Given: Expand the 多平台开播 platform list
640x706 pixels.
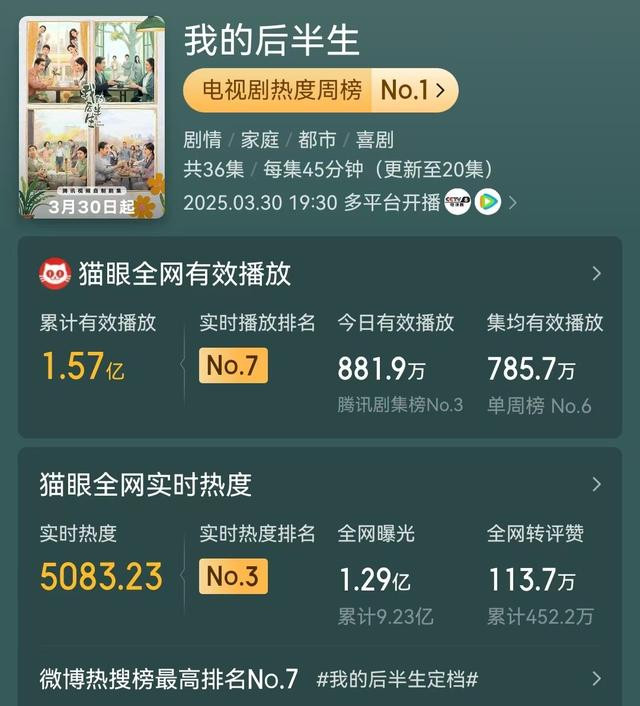Looking at the screenshot, I should [512, 202].
